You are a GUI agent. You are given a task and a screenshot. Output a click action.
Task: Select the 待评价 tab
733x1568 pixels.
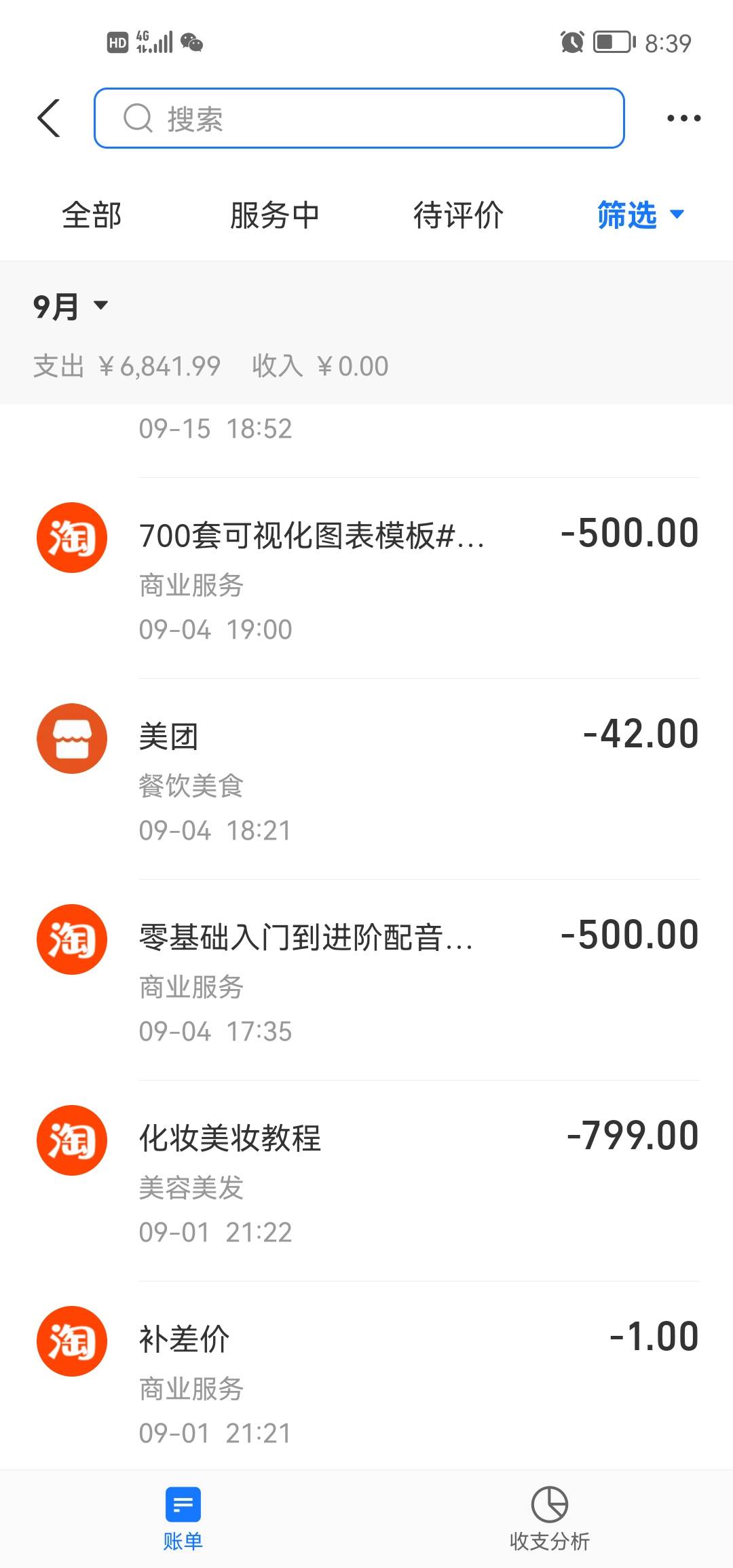tap(458, 215)
